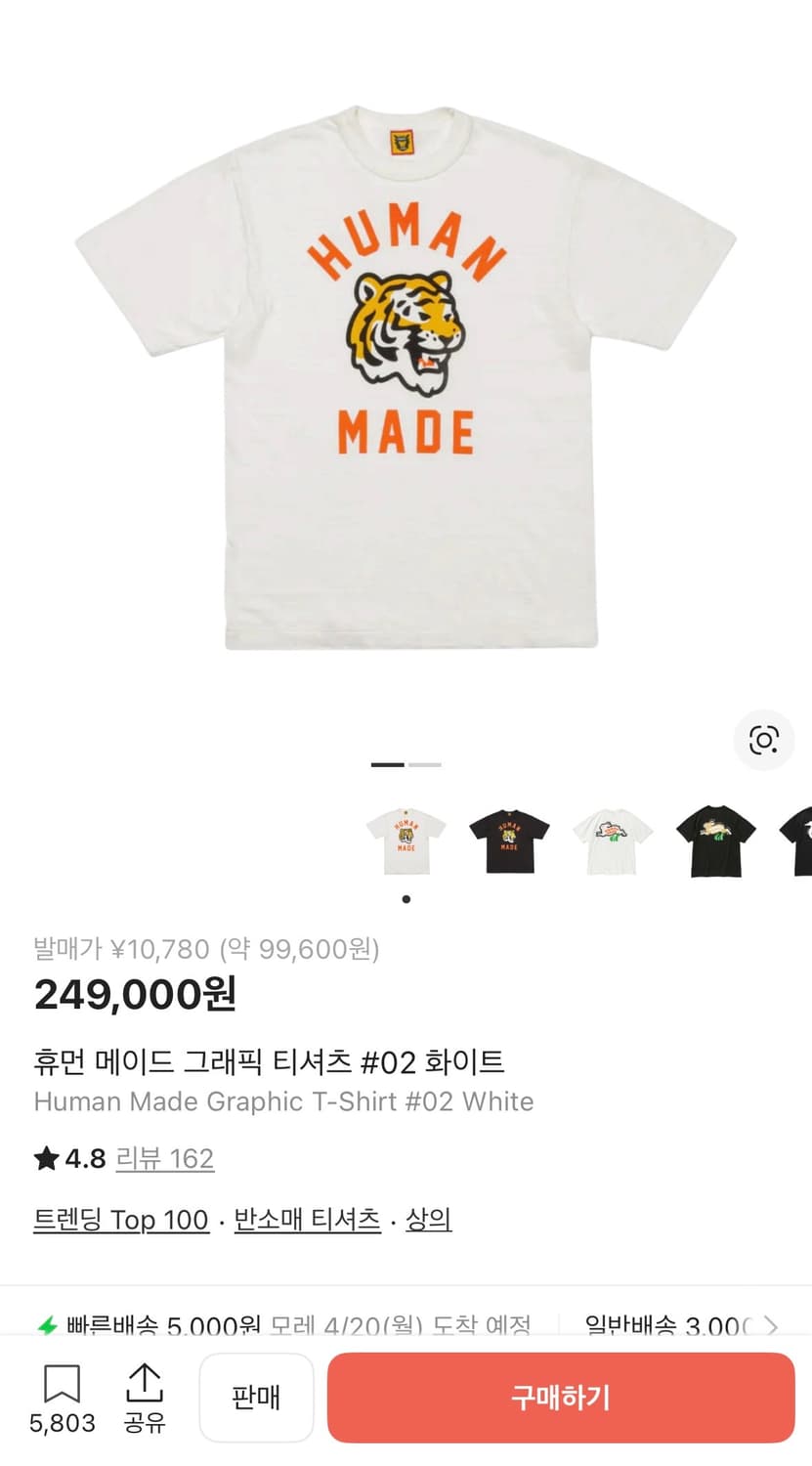Viewport: 812px width, 1466px height.
Task: Select the white Human Made tee thumbnail
Action: tap(405, 841)
